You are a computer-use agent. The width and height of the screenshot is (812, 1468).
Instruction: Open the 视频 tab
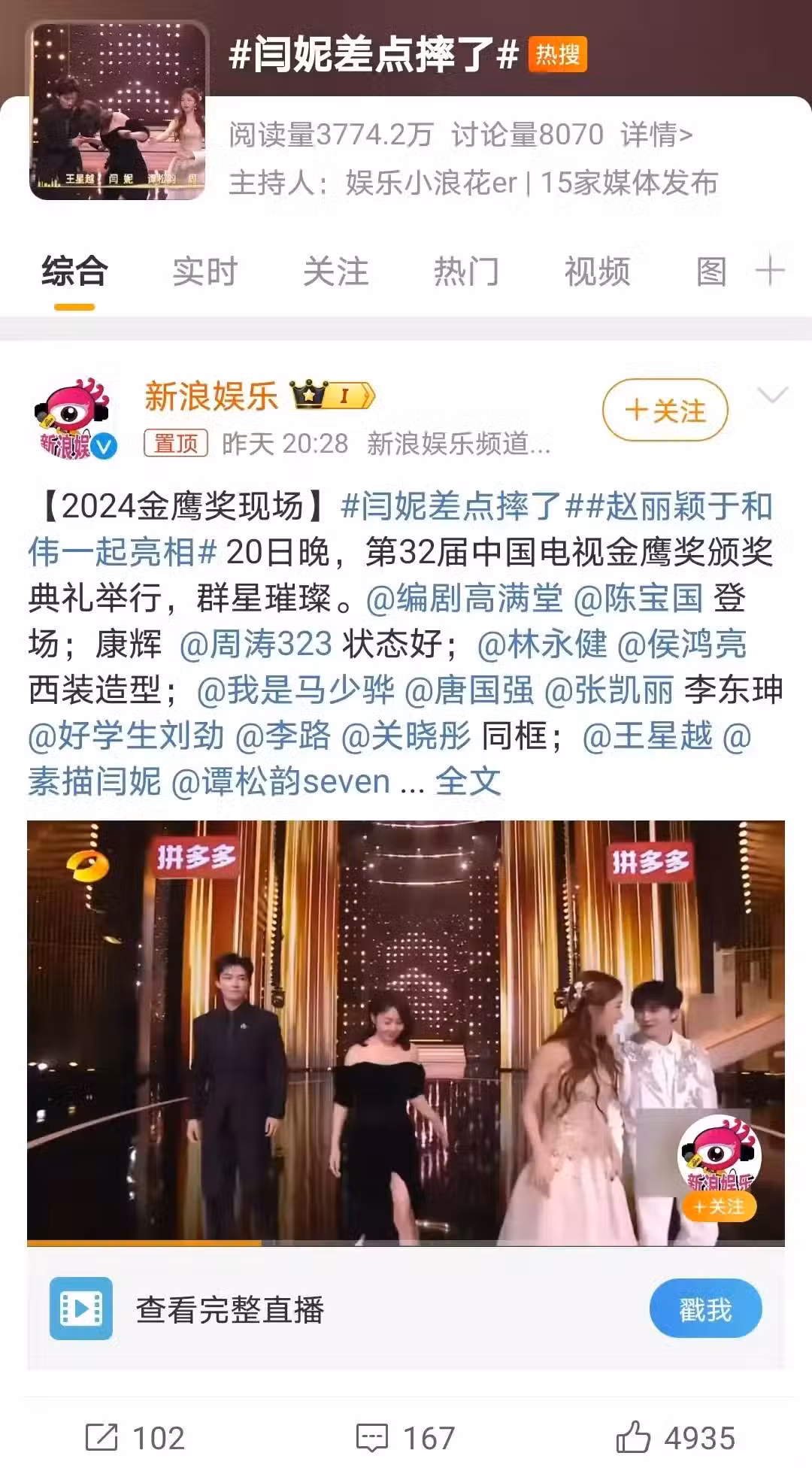coord(597,271)
